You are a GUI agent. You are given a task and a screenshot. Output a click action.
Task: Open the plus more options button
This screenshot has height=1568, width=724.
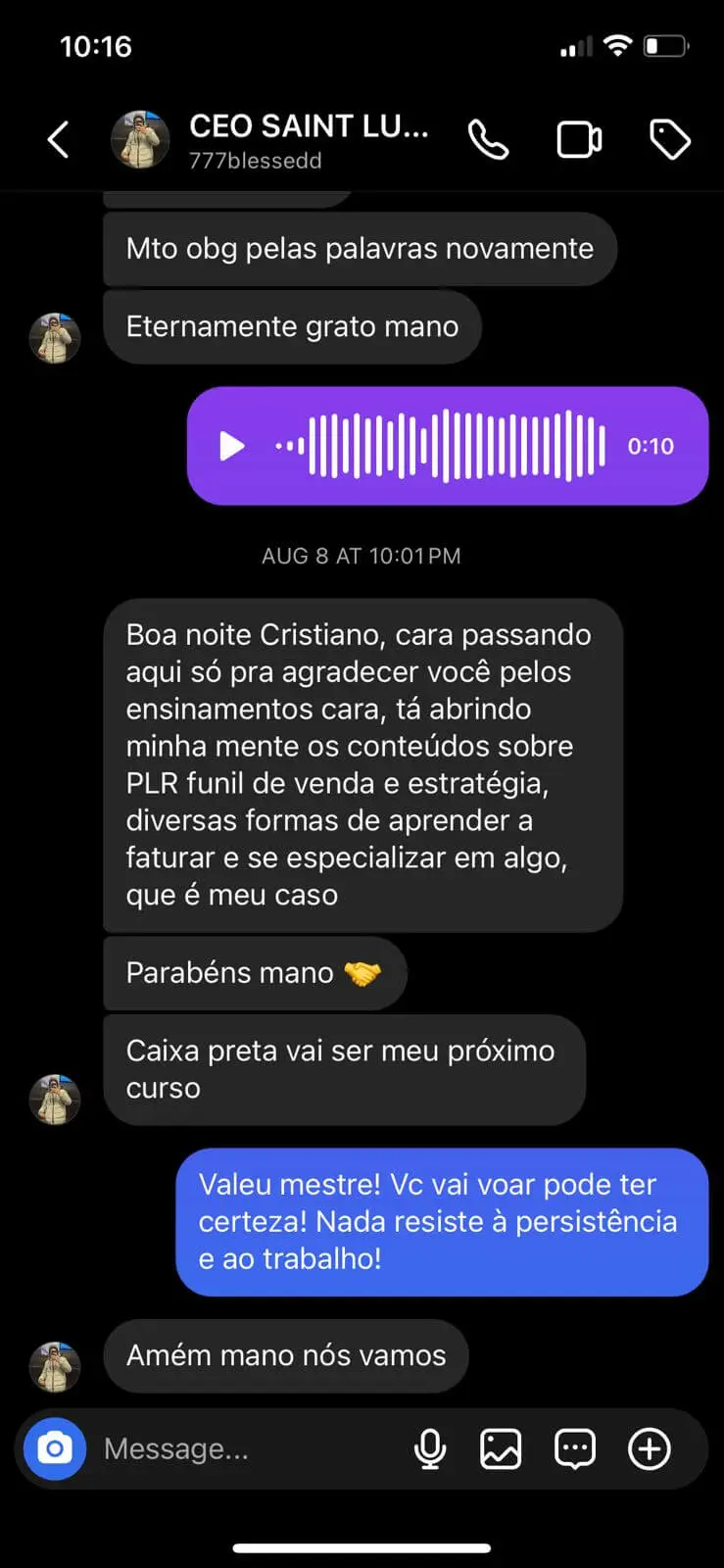point(650,1448)
